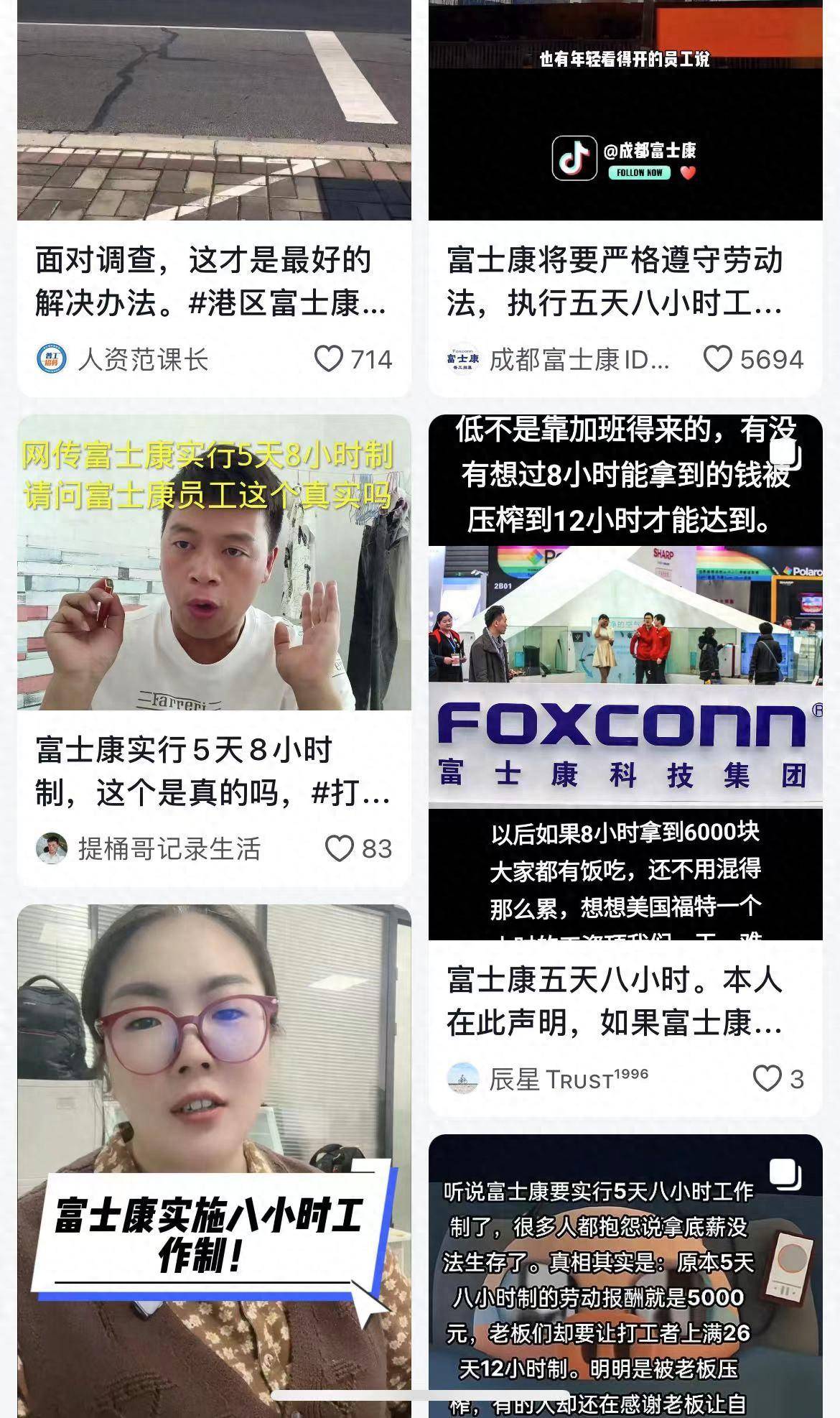This screenshot has height=1418, width=840.
Task: Open the video 富士康实行5天8小时制，这个是真的吗
Action: click(213, 771)
